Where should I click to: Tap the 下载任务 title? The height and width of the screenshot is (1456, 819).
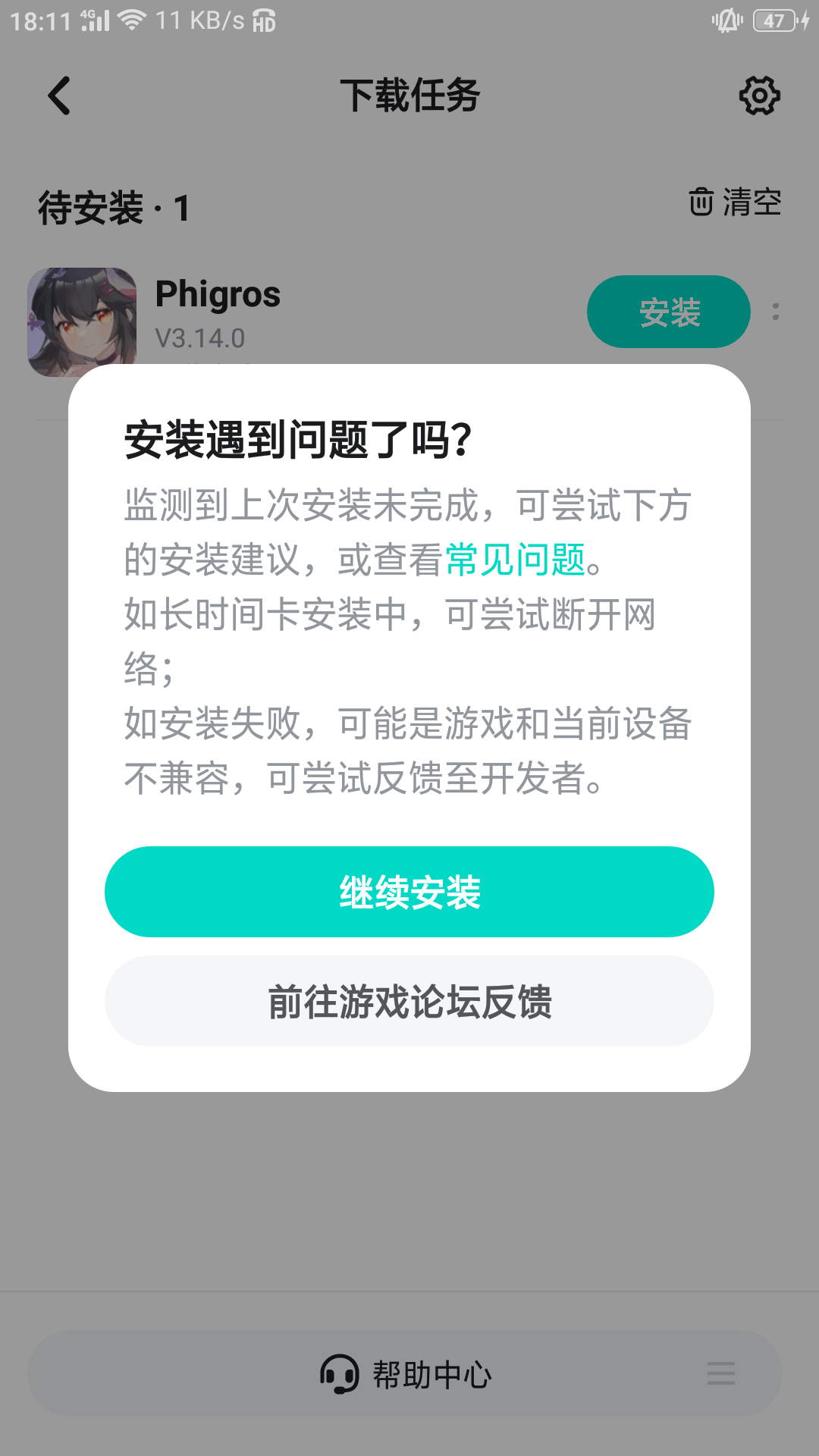[409, 96]
